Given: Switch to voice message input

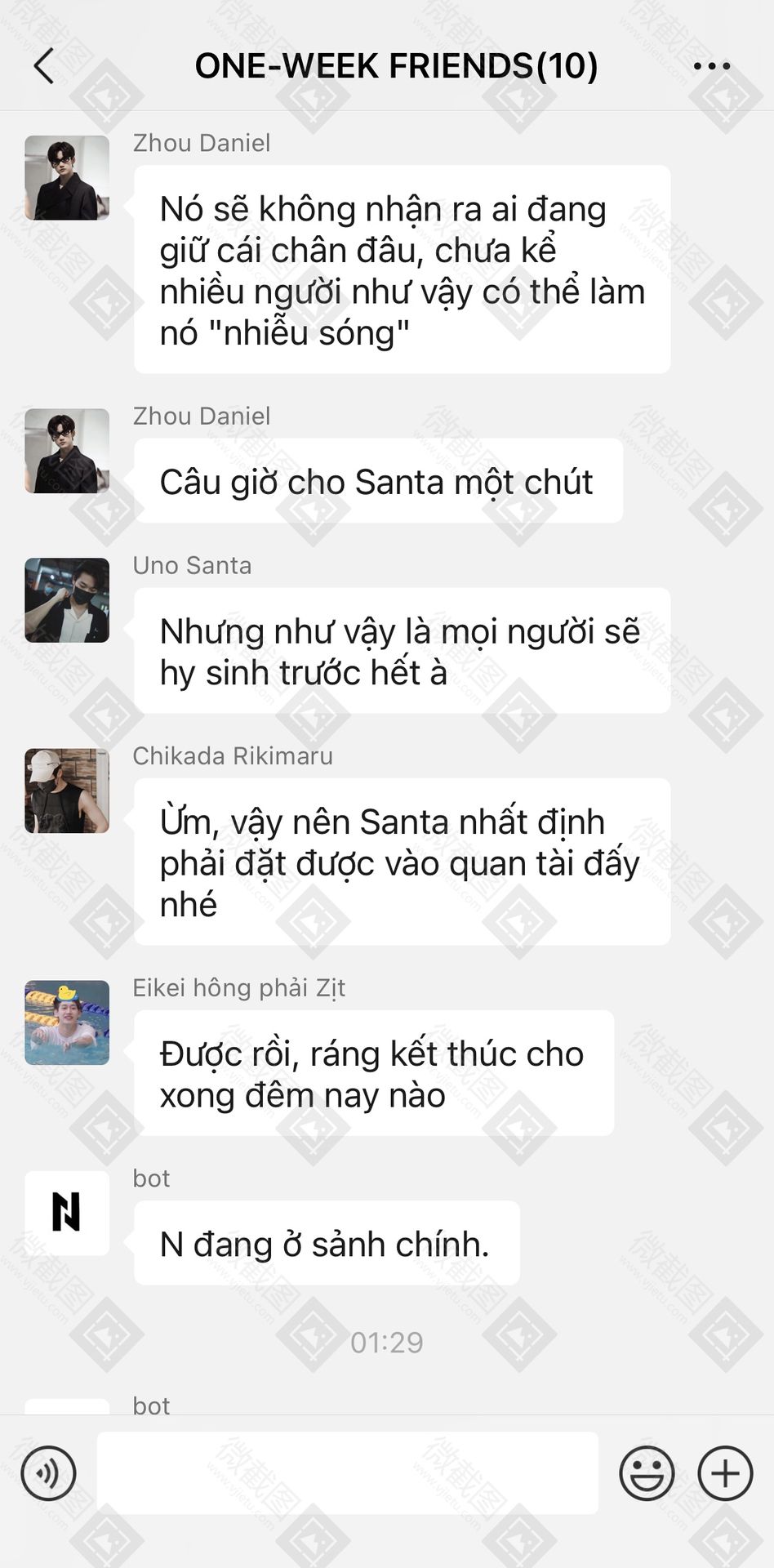Looking at the screenshot, I should [48, 1473].
